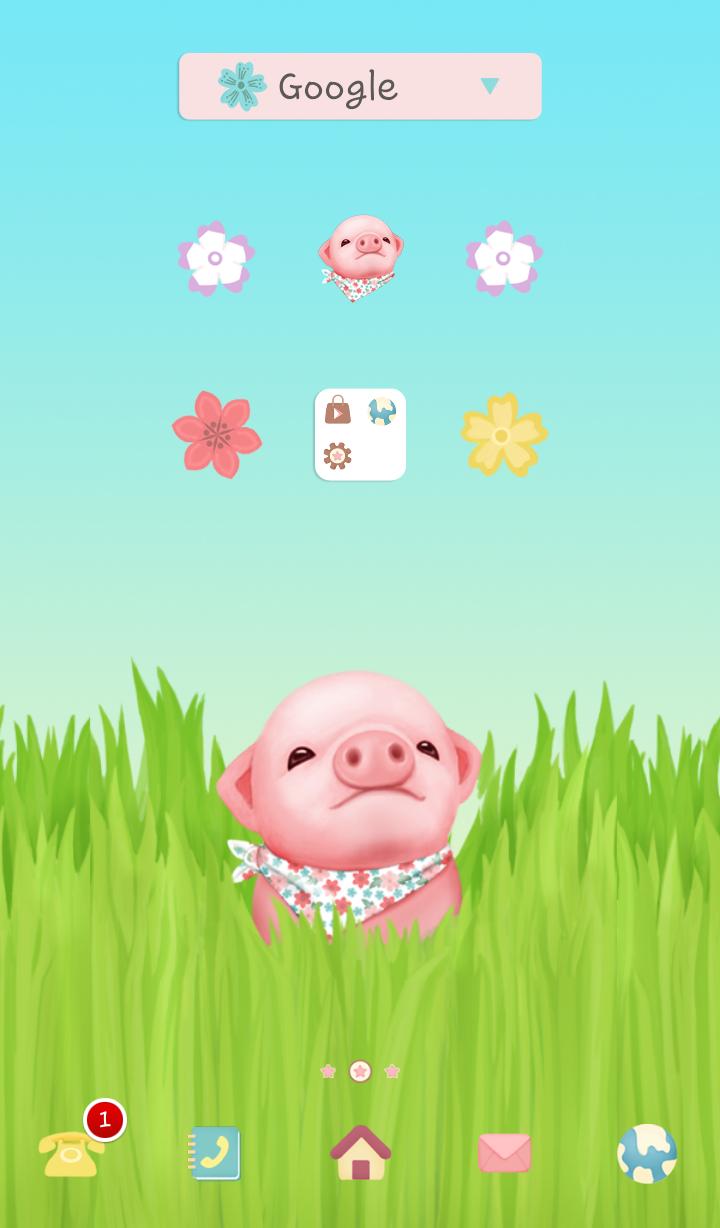720x1228 pixels.
Task: Jump to the last page indicator star
Action: pos(392,1071)
